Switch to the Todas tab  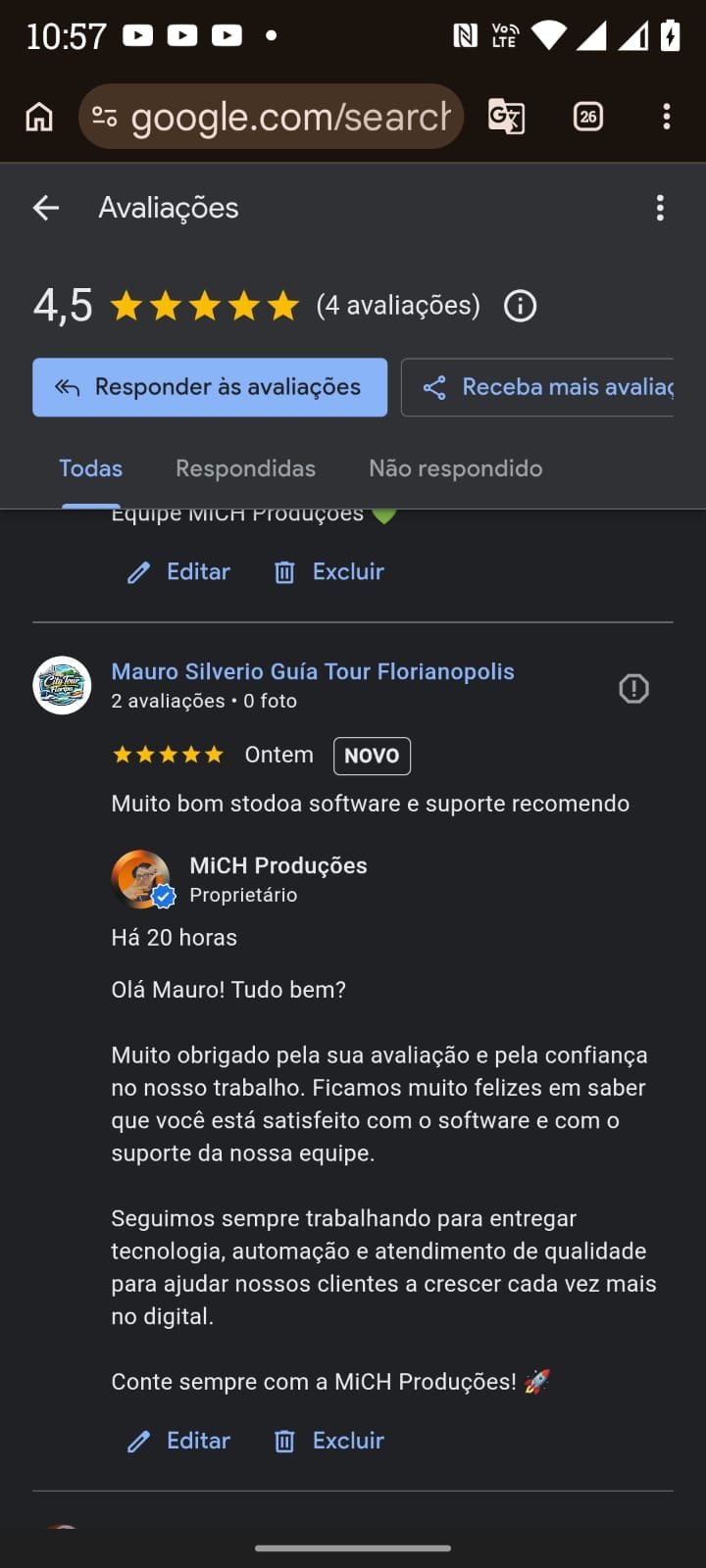tap(90, 468)
